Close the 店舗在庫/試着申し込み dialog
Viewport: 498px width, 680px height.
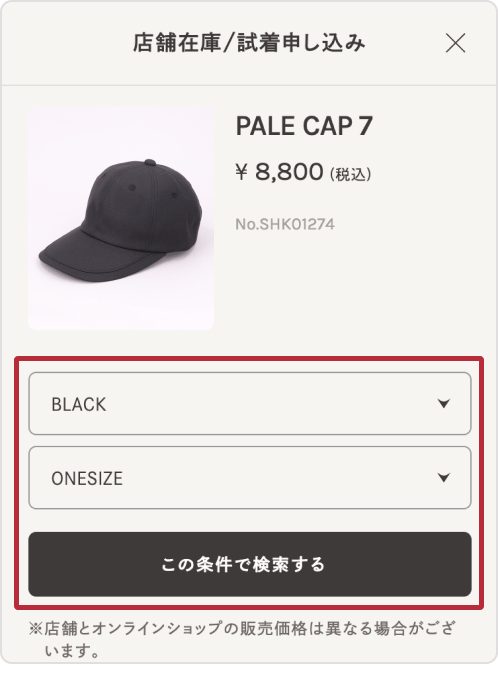(x=455, y=43)
